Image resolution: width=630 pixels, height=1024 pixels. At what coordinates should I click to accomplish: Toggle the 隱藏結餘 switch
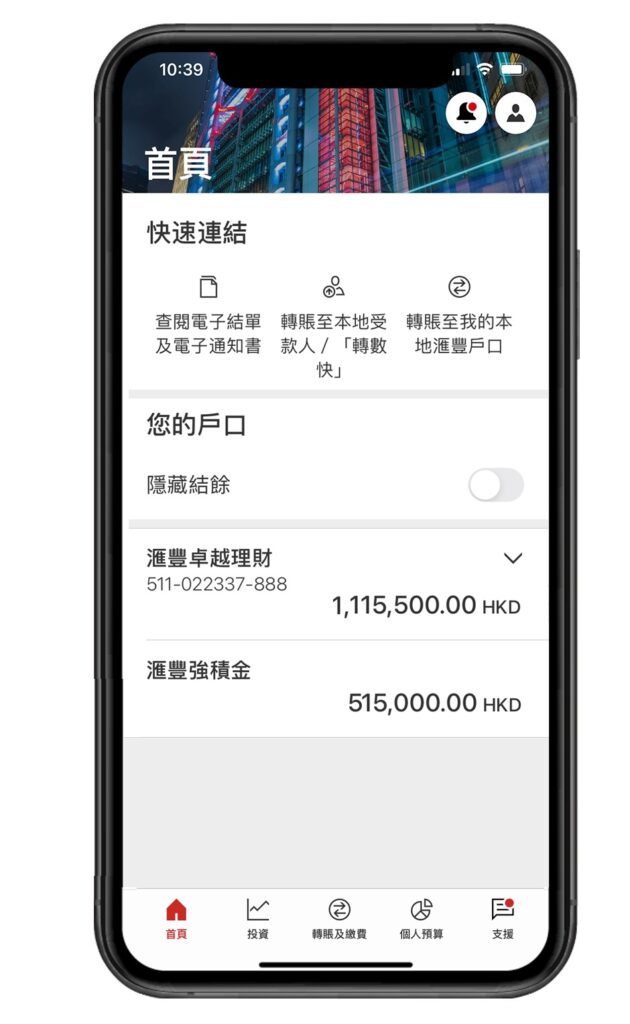coord(496,485)
